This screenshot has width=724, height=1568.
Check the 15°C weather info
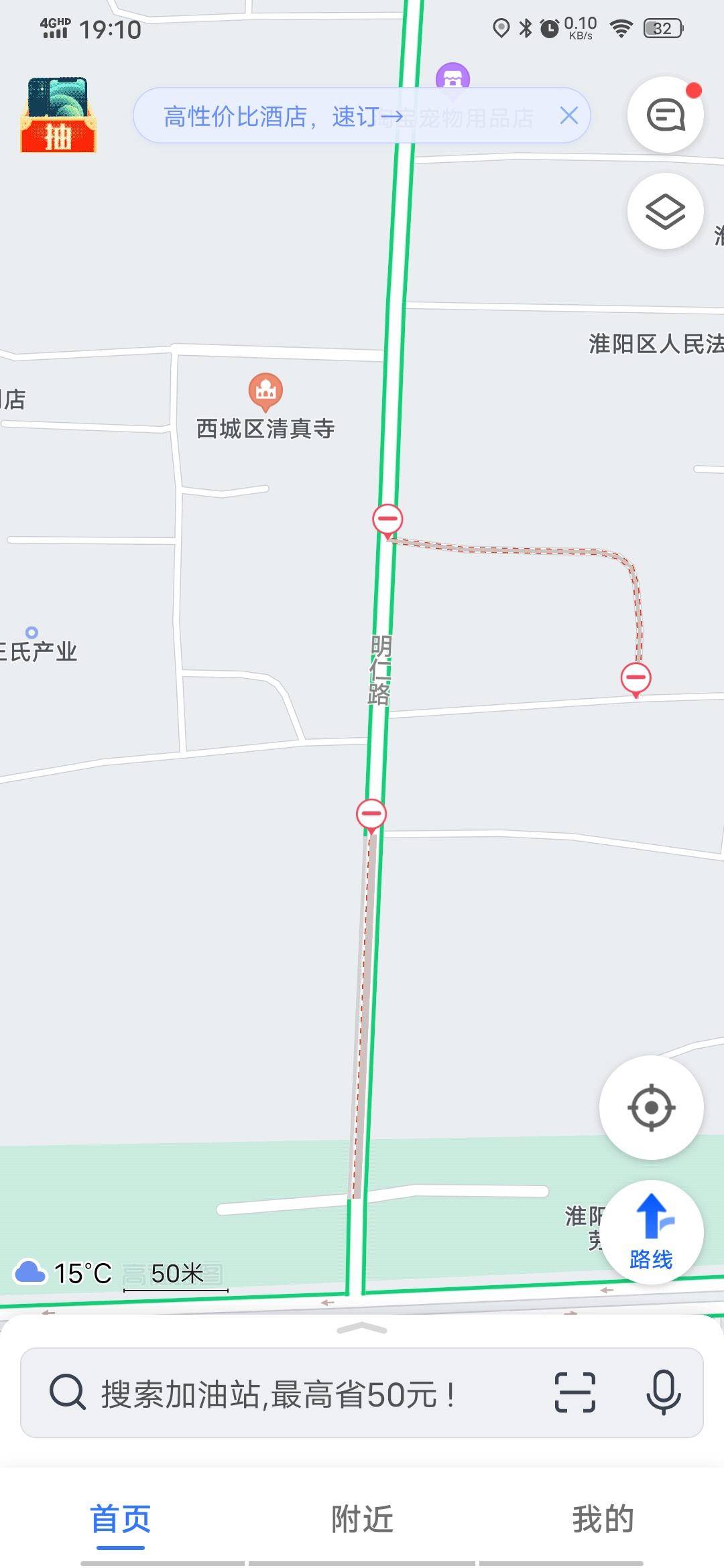(64, 1272)
